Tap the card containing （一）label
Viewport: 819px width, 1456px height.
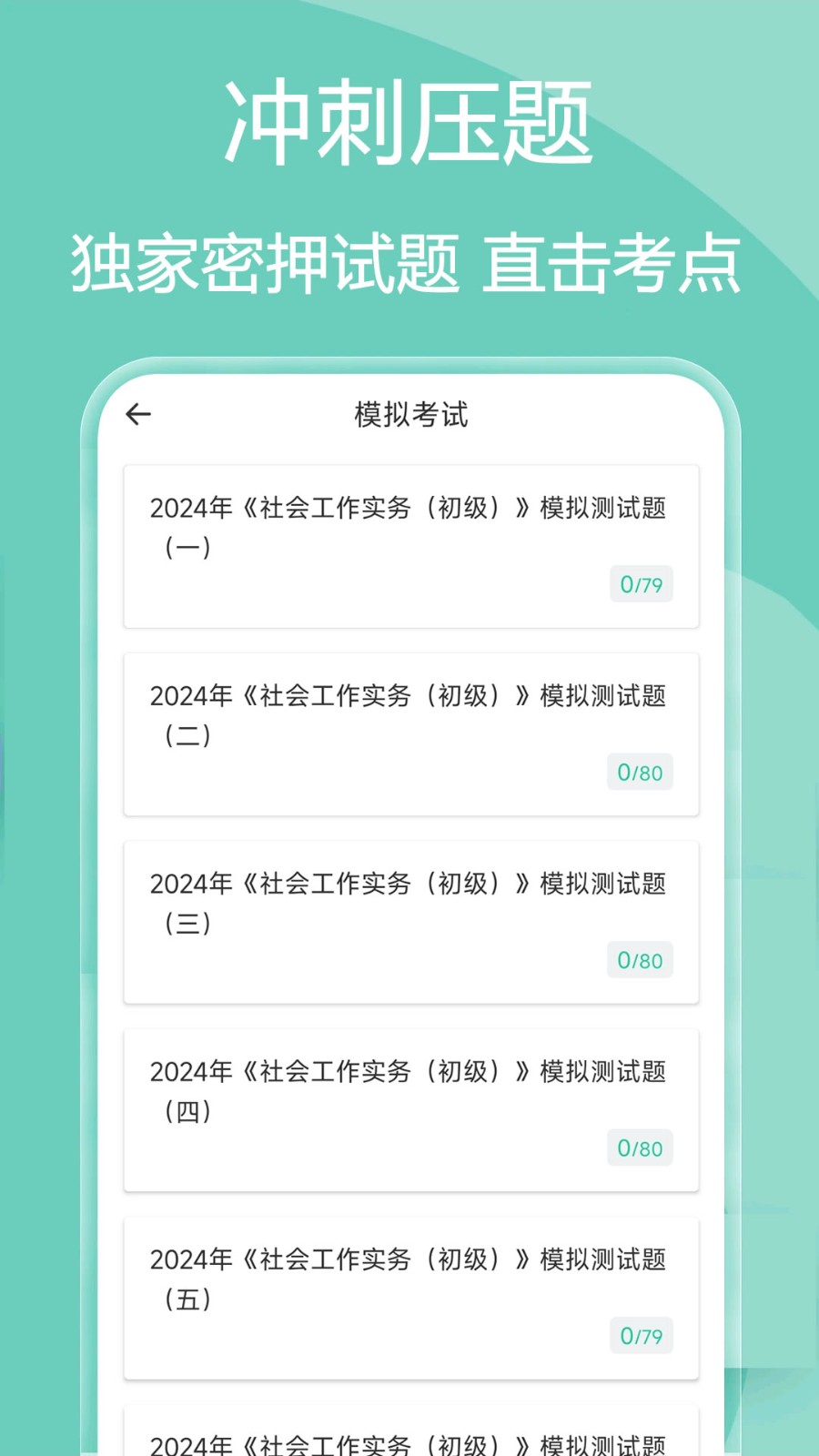(x=409, y=546)
